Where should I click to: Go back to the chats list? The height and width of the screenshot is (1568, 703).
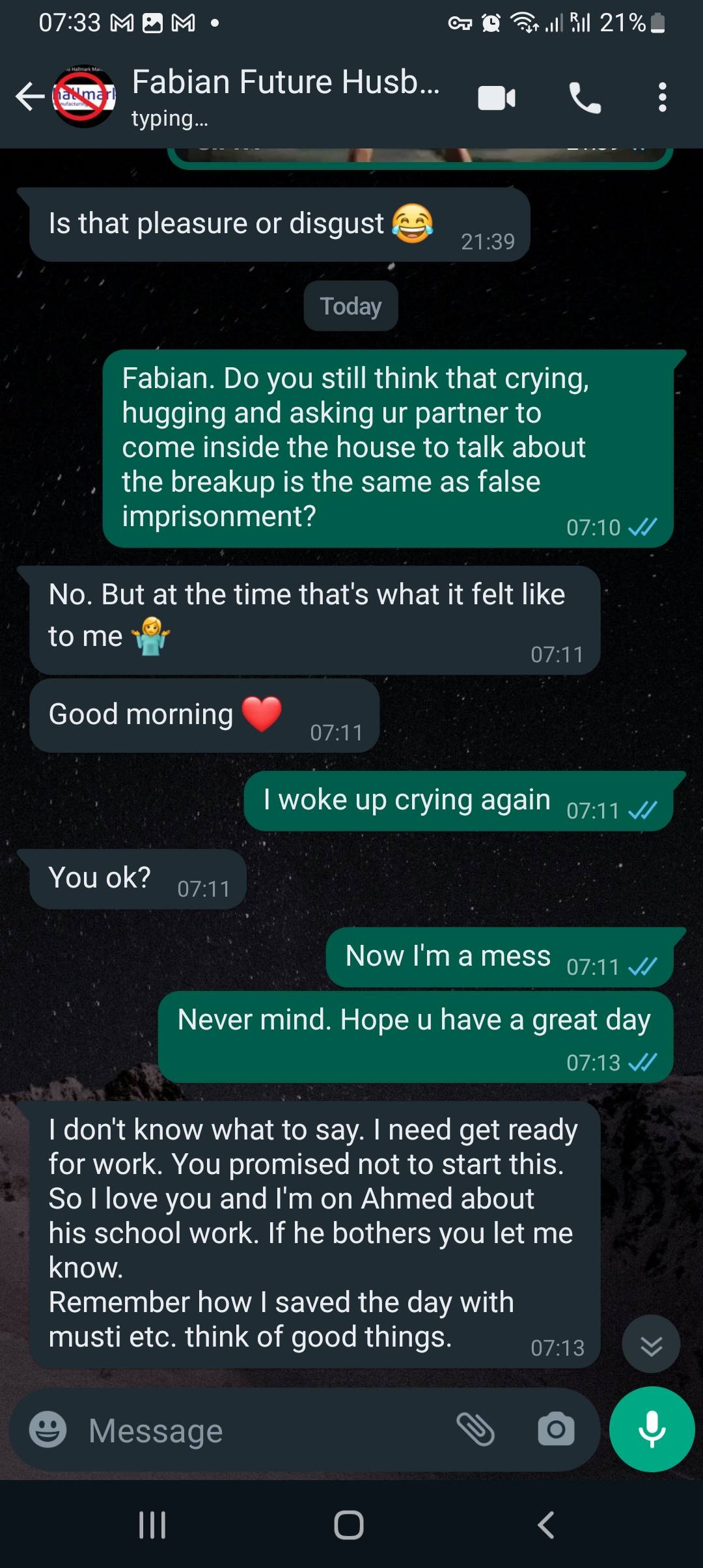pos(29,97)
